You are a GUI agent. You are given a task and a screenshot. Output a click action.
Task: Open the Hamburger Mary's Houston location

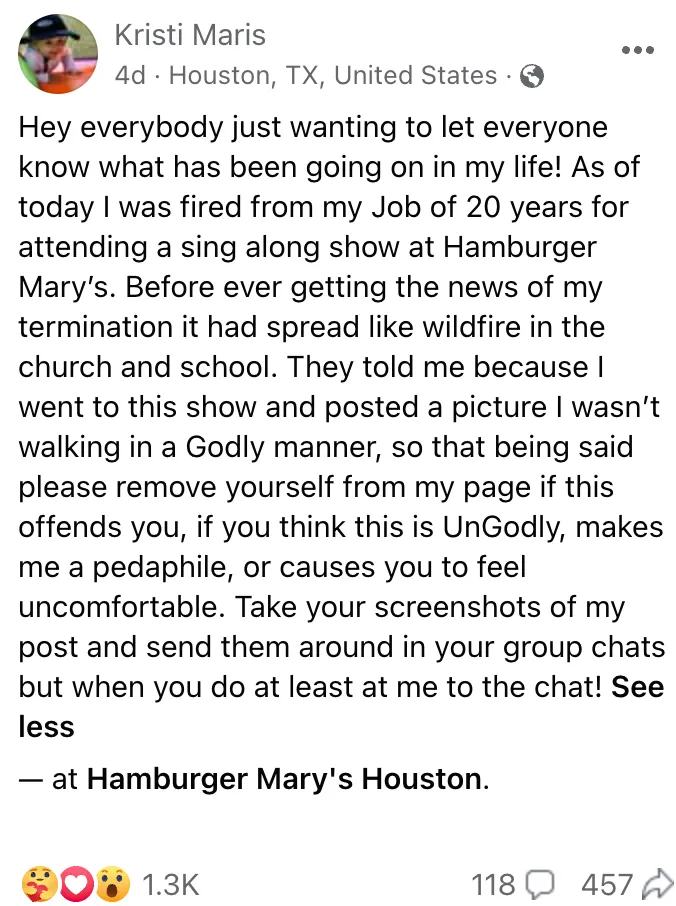coord(284,779)
